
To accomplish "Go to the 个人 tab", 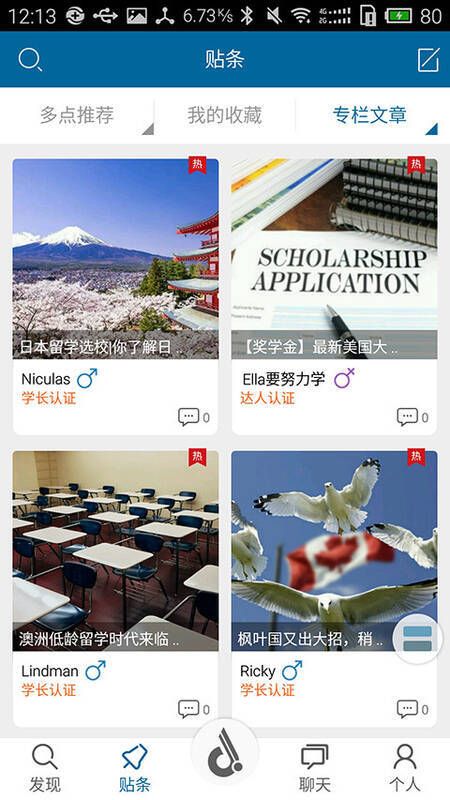I will (405, 768).
